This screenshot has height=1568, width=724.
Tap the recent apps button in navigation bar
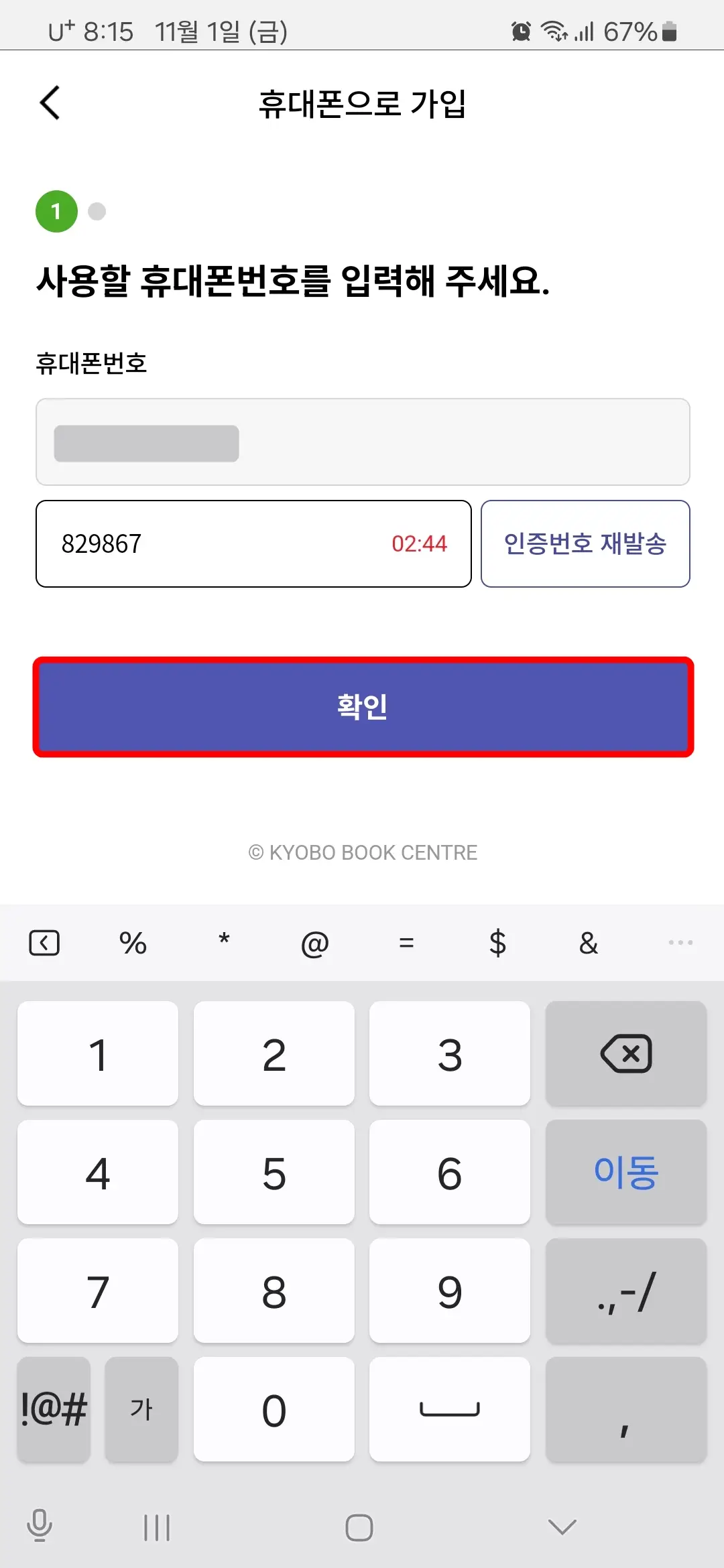[156, 1528]
